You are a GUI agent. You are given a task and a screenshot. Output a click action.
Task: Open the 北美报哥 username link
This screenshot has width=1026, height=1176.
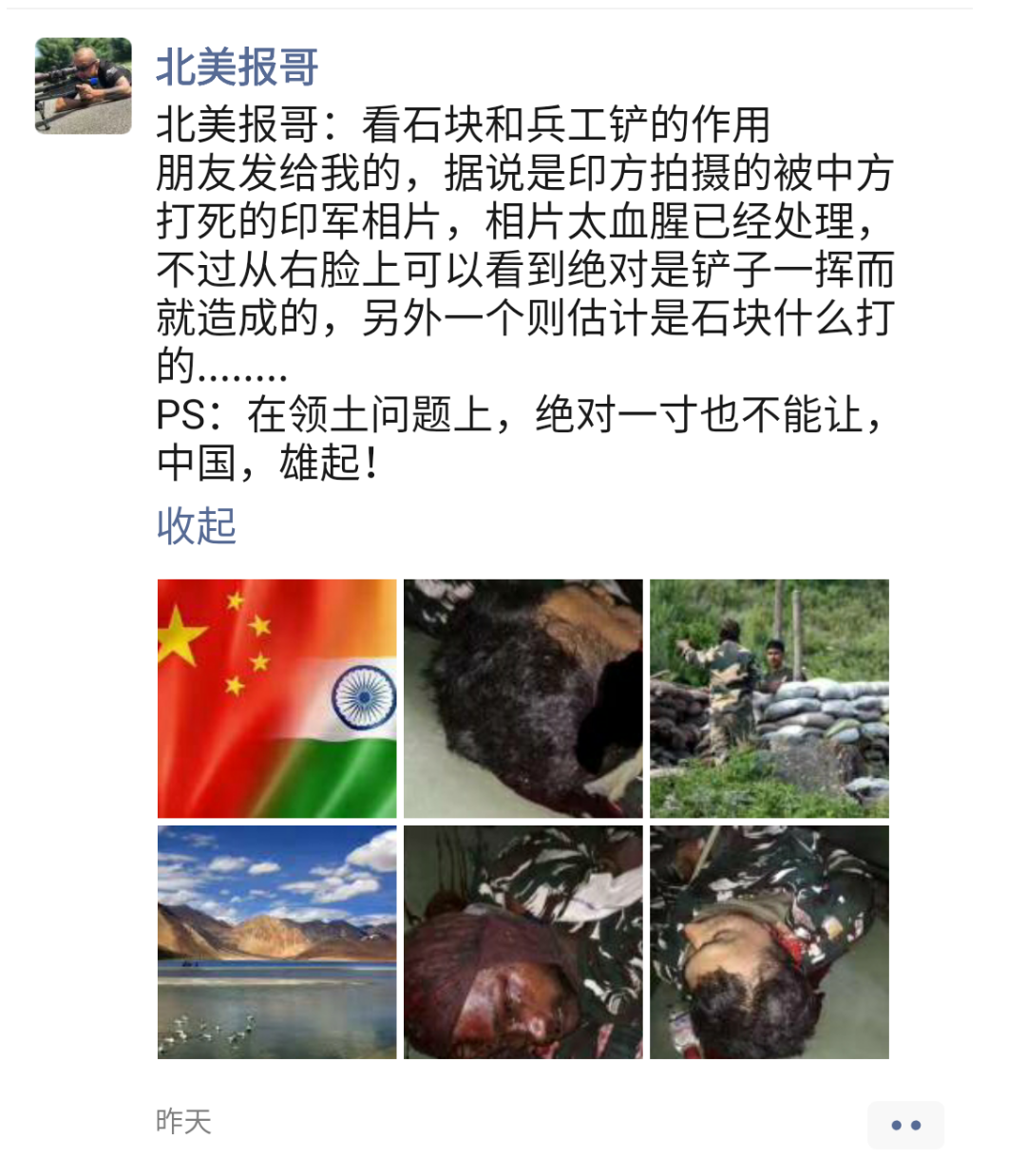(237, 67)
